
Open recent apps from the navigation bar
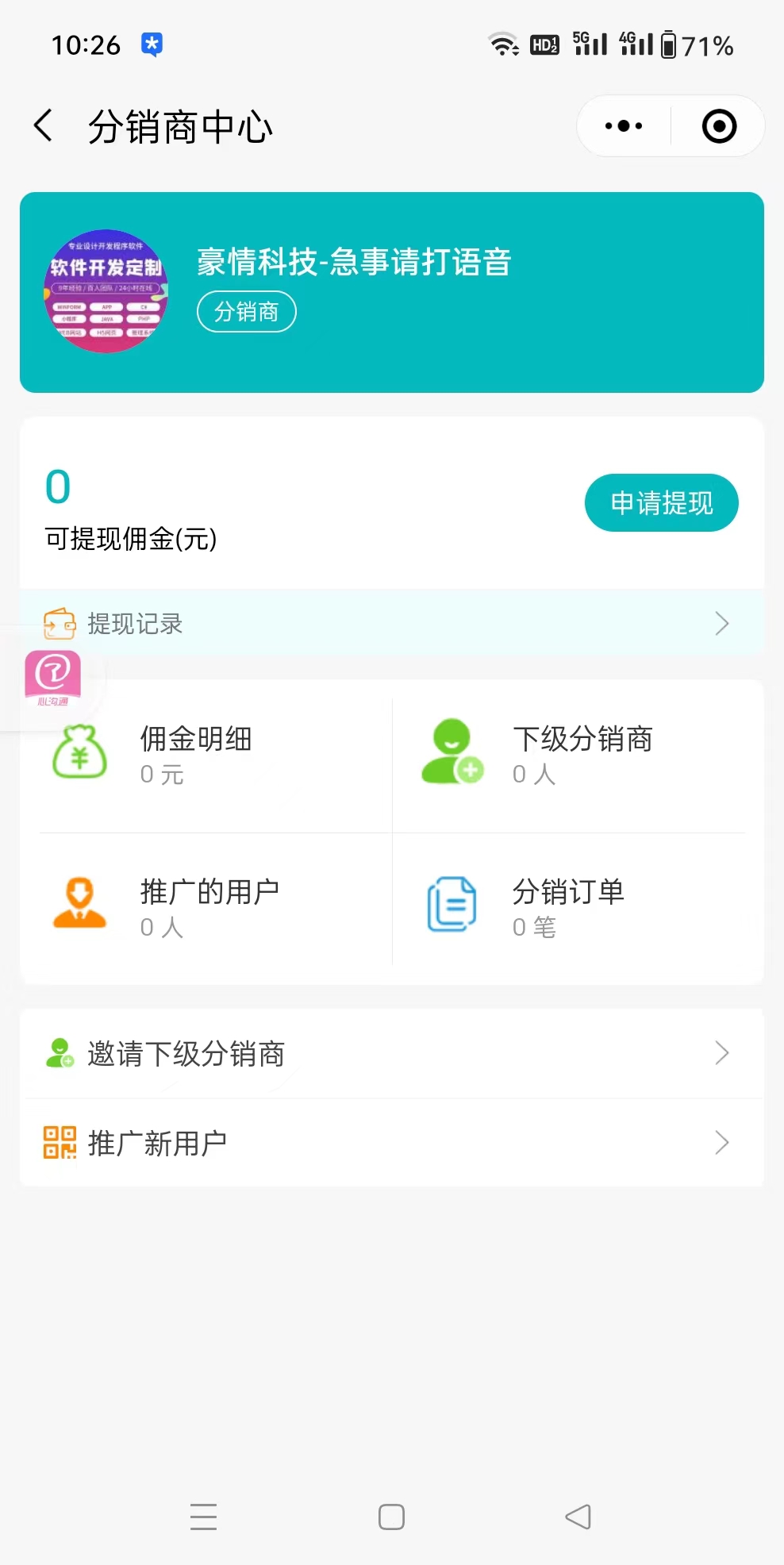click(203, 1517)
